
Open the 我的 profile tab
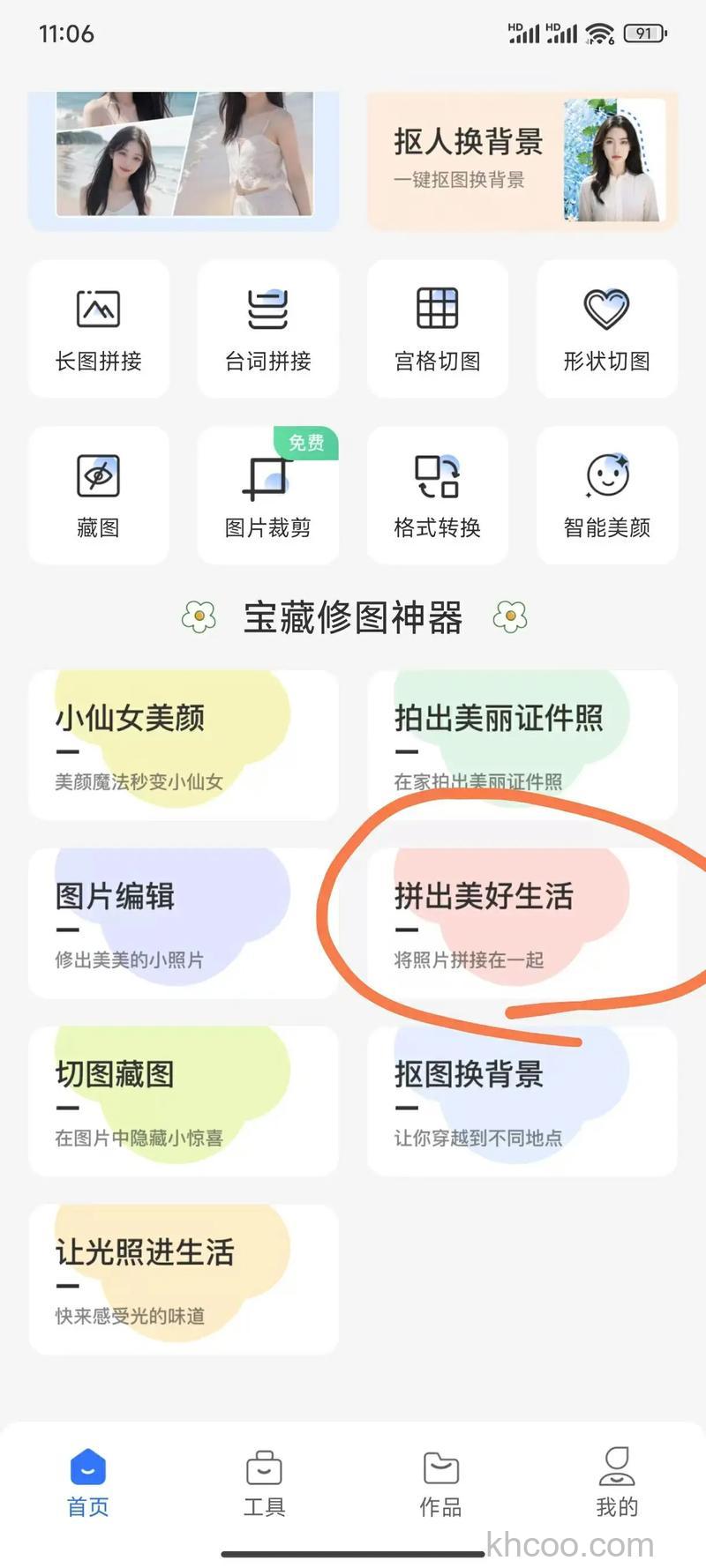[616, 1486]
